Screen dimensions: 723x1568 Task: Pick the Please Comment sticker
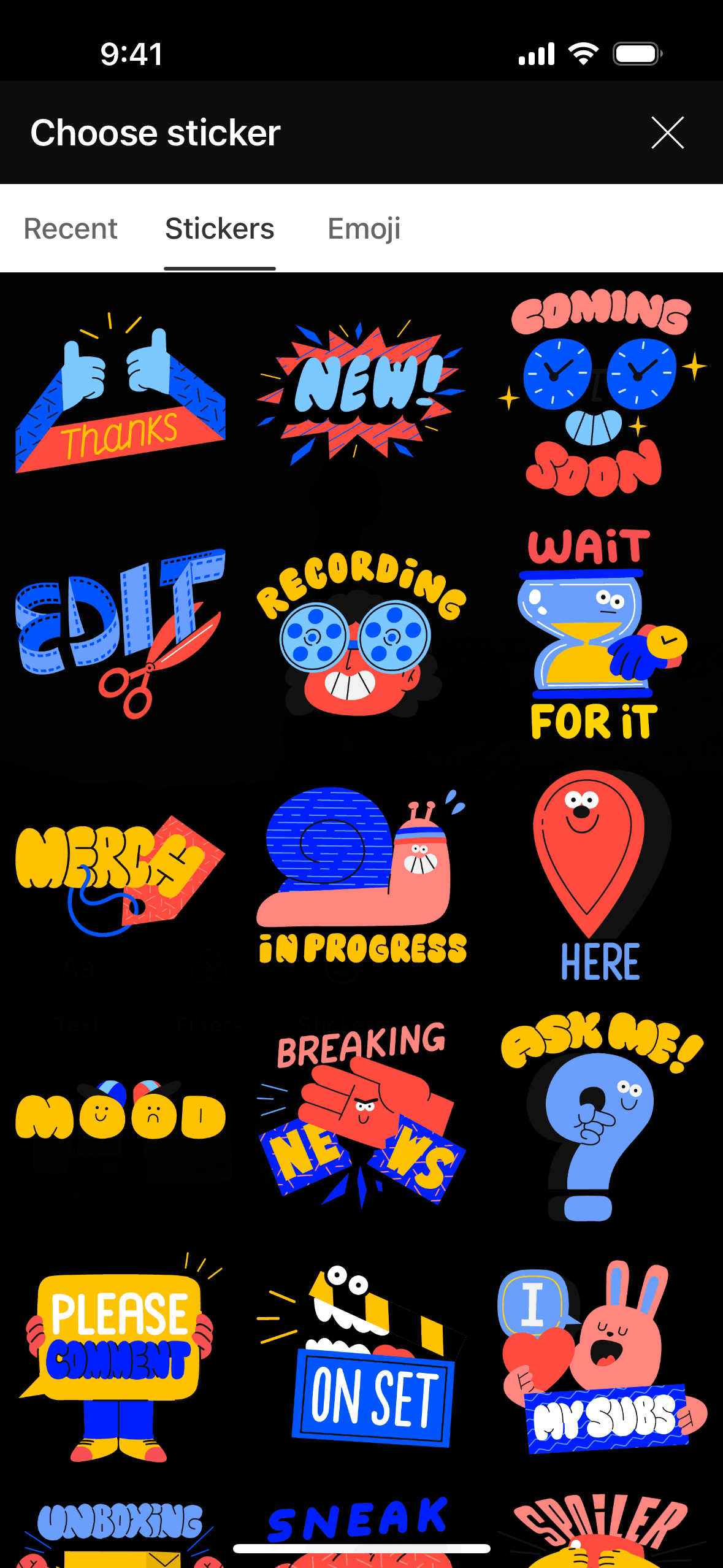[x=120, y=1356]
